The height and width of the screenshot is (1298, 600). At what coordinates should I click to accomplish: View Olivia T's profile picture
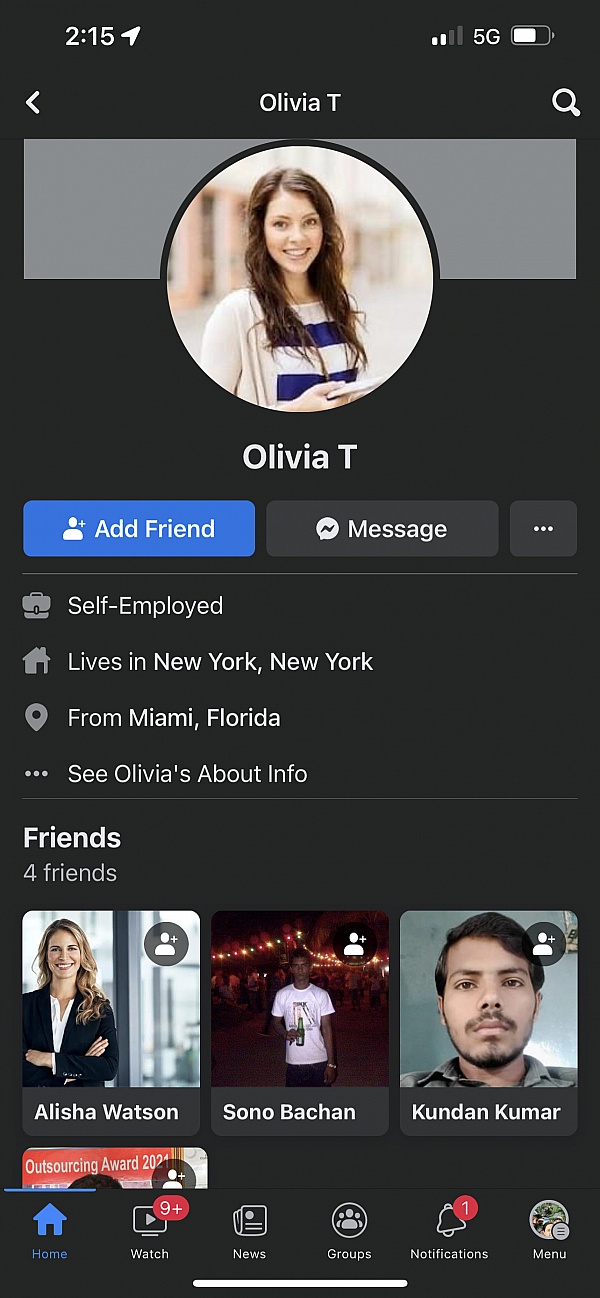(x=300, y=280)
